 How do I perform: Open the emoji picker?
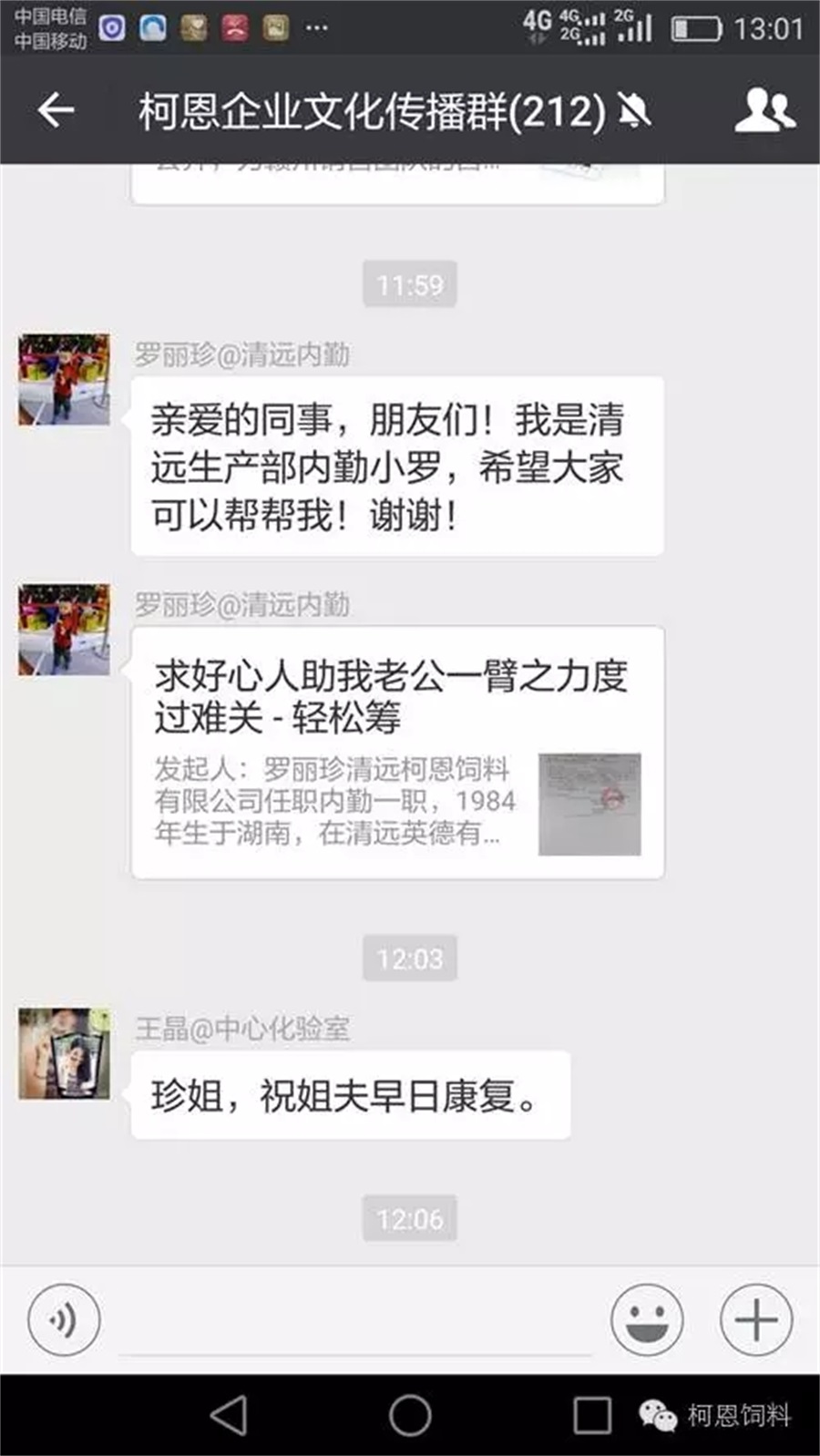[x=646, y=1318]
